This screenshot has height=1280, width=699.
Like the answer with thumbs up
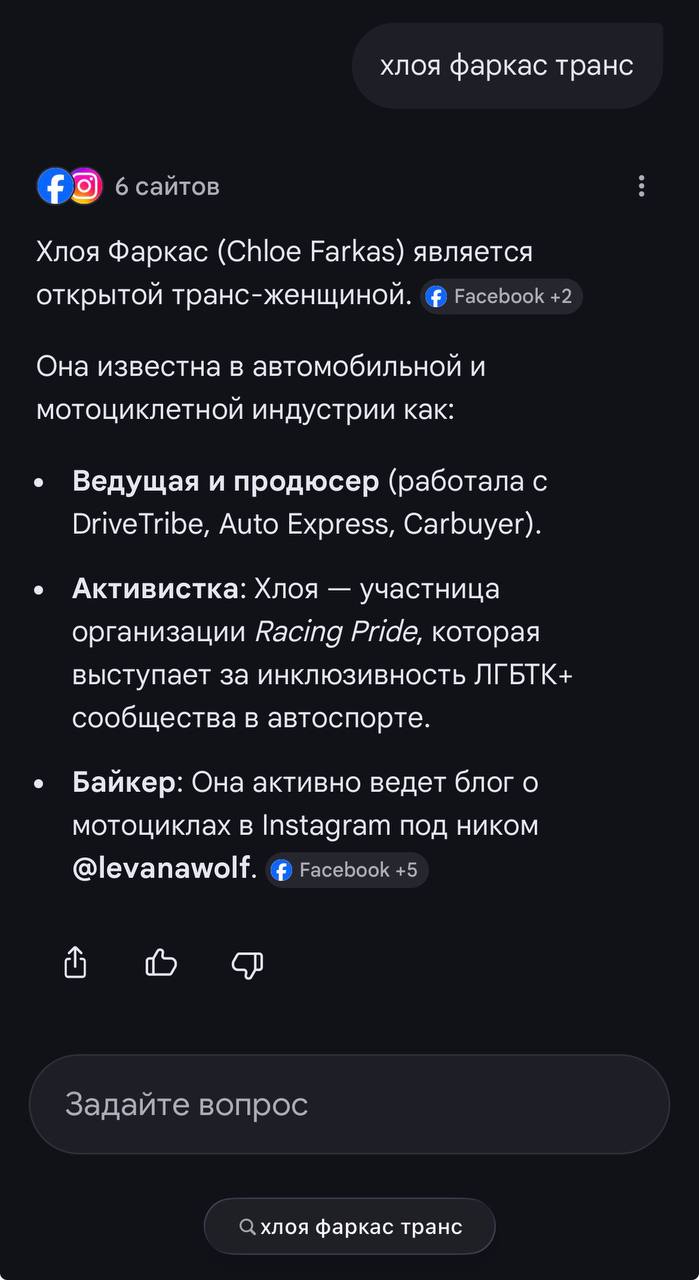click(x=161, y=963)
